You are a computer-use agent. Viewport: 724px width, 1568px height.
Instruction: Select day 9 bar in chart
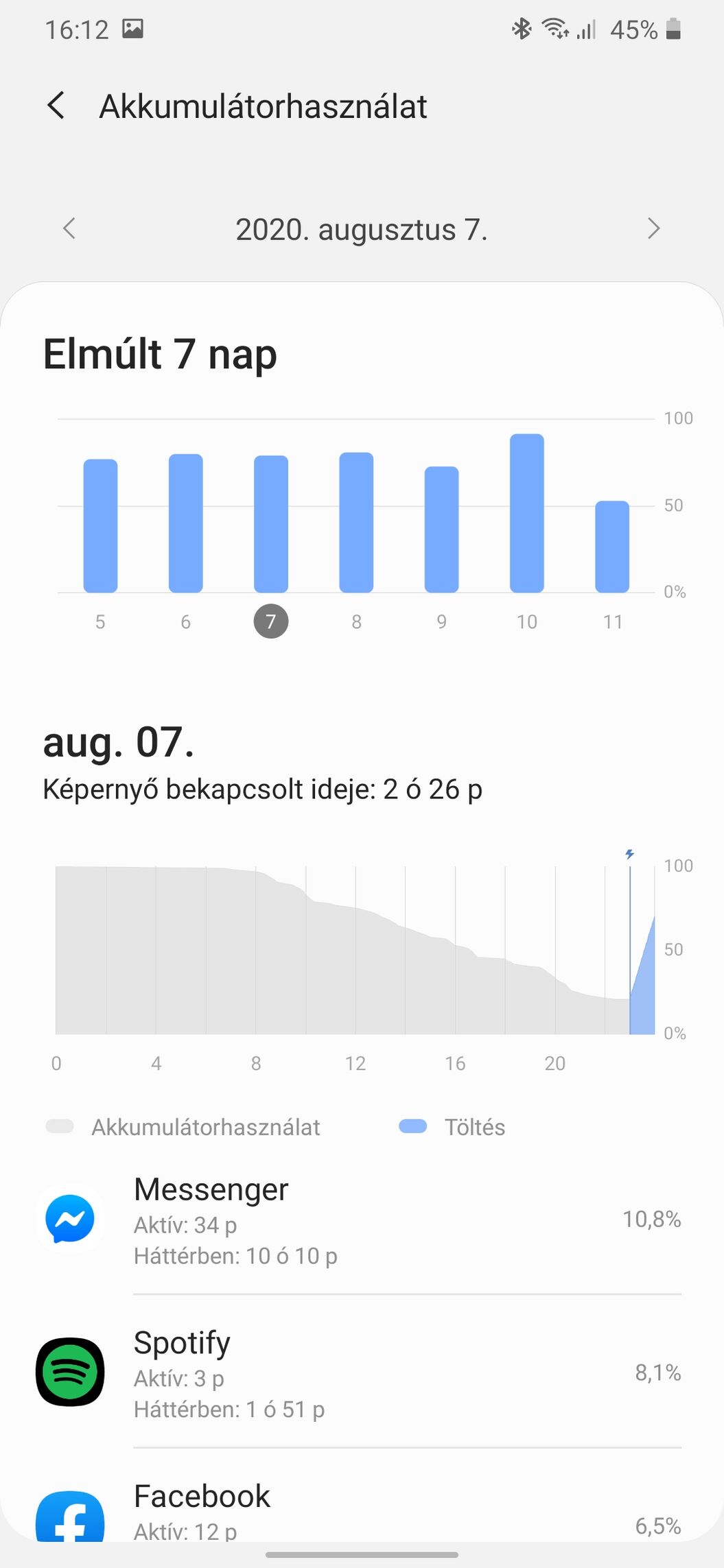441,529
